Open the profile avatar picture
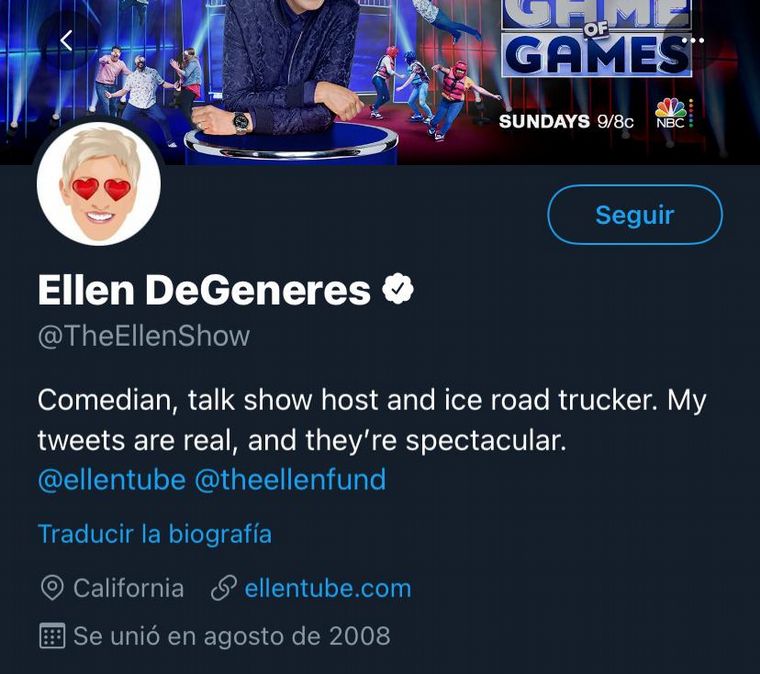 pos(99,184)
